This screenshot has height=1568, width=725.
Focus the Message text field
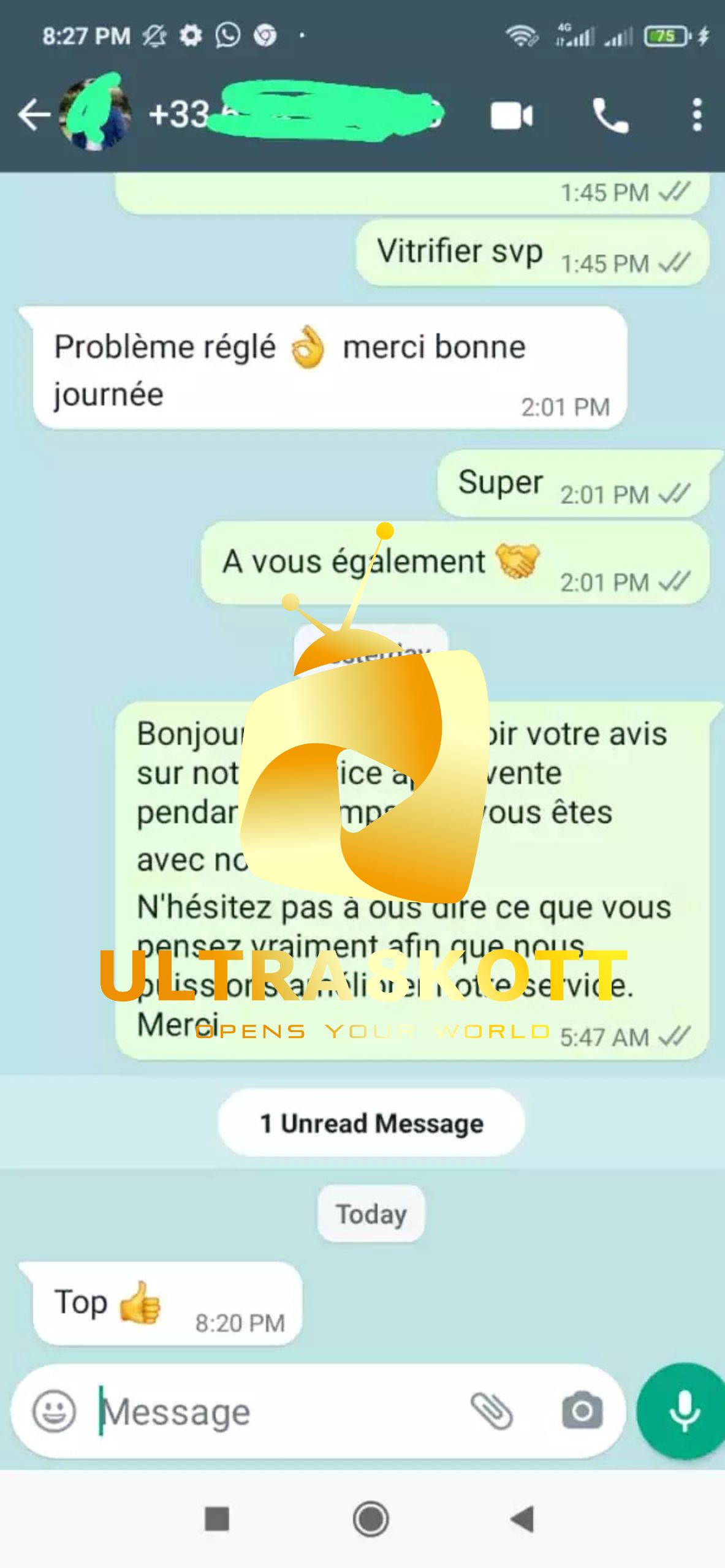(x=276, y=1412)
